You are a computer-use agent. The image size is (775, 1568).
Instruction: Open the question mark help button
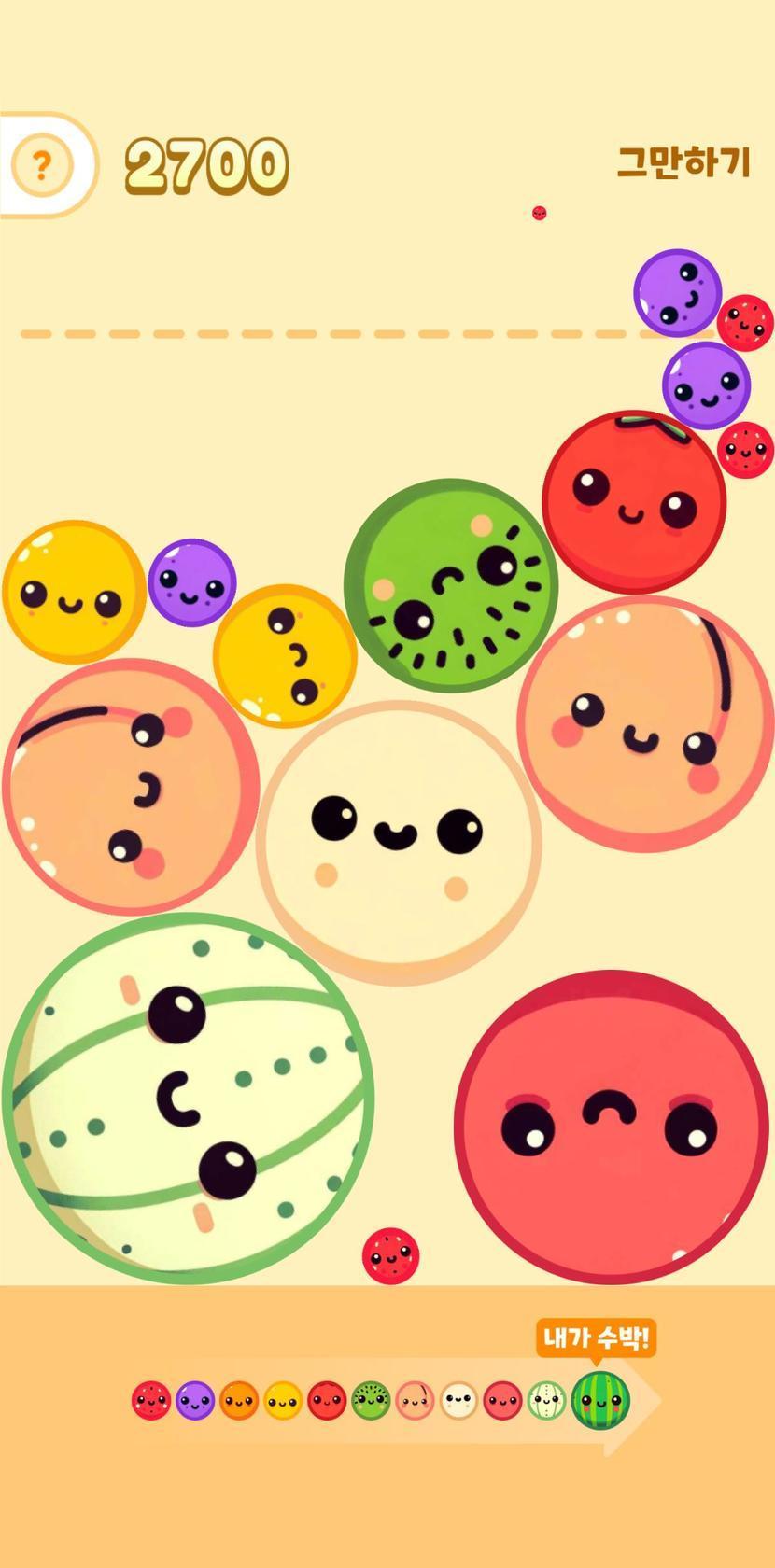point(41,166)
